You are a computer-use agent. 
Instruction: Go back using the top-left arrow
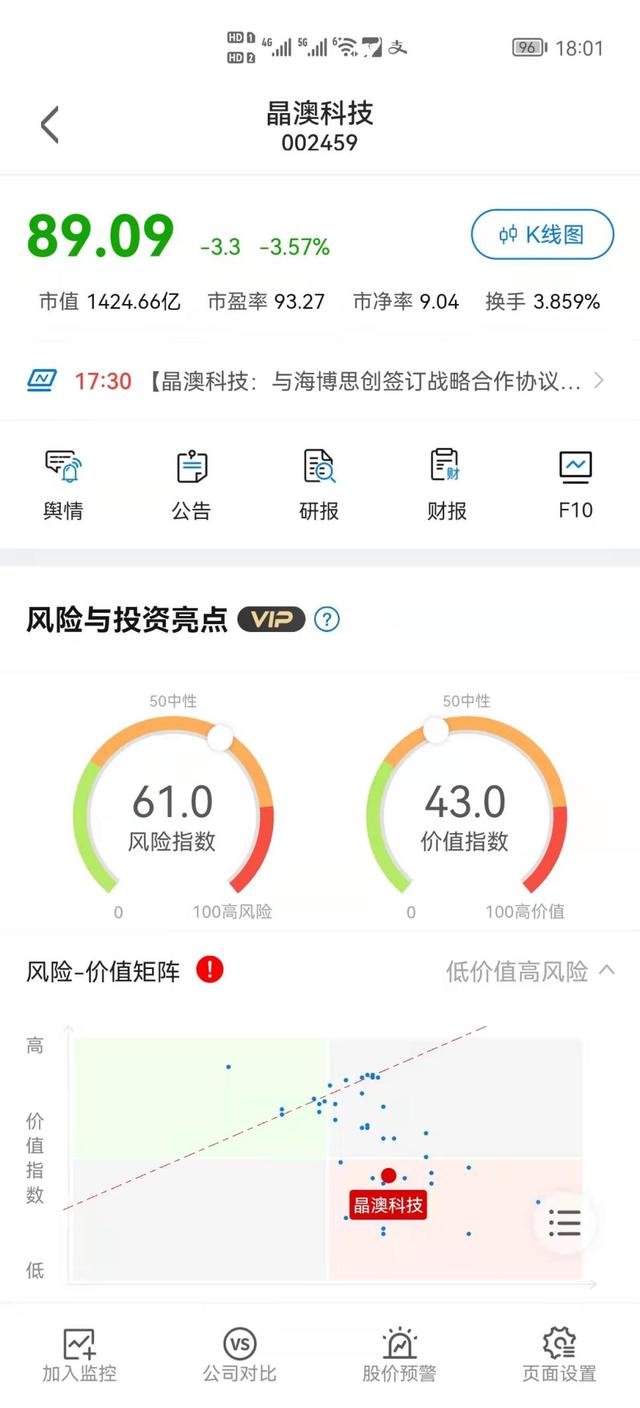[x=49, y=125]
